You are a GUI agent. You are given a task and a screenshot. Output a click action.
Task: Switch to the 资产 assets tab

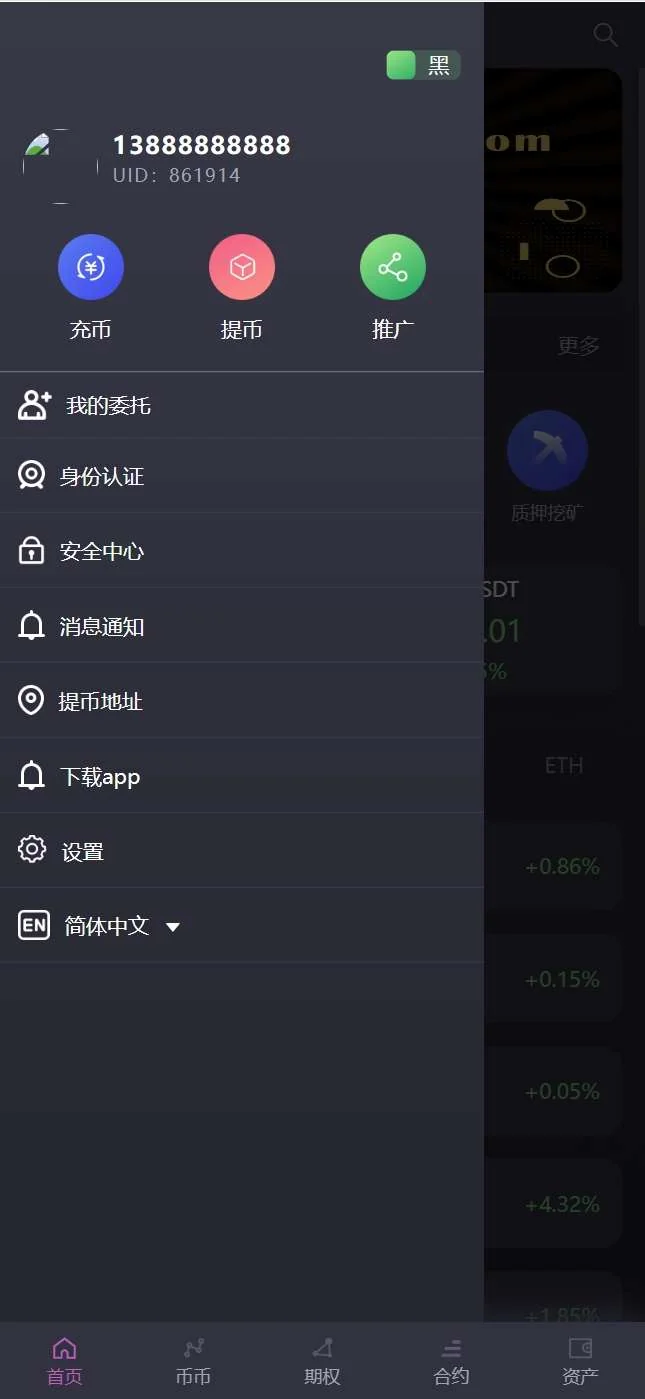point(580,1361)
